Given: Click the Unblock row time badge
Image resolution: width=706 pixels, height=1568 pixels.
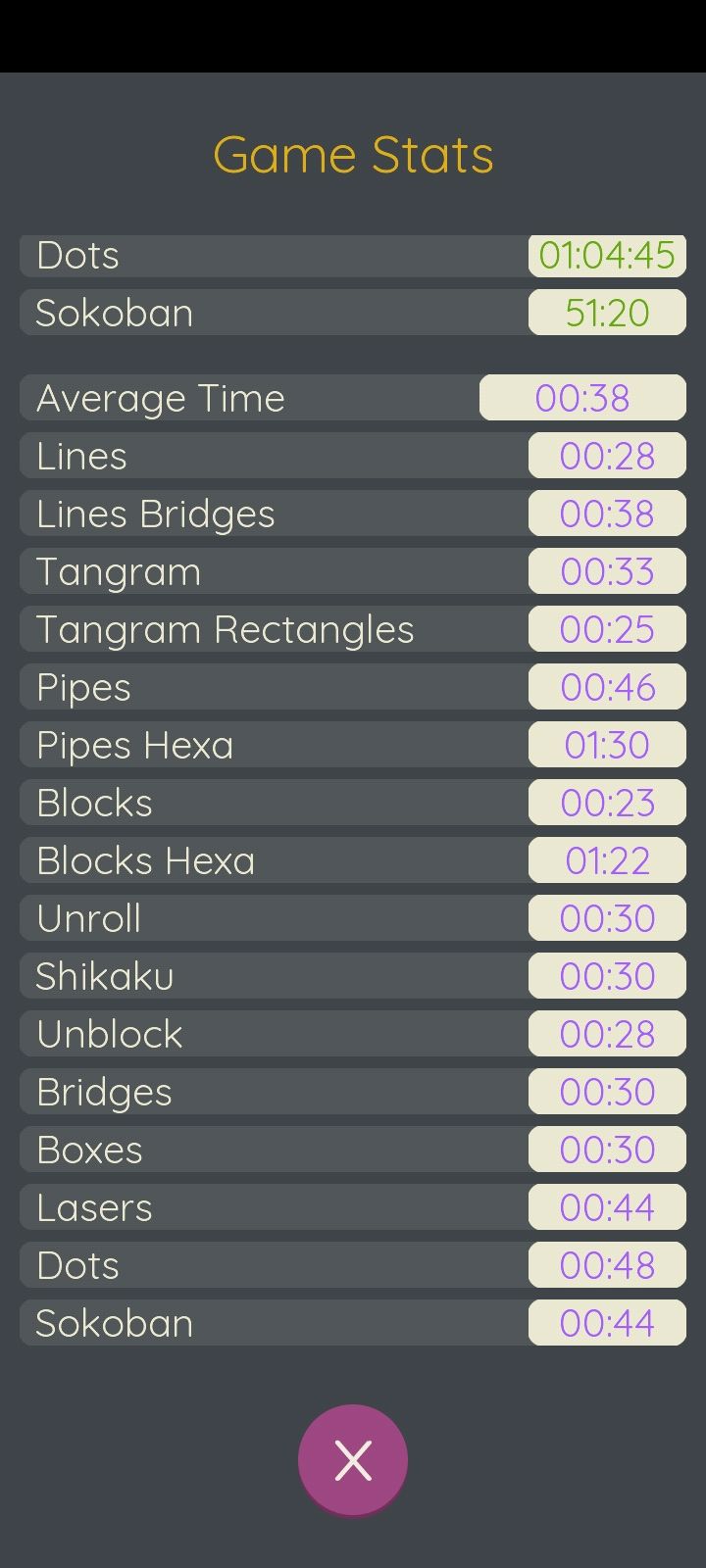Looking at the screenshot, I should point(607,1033).
